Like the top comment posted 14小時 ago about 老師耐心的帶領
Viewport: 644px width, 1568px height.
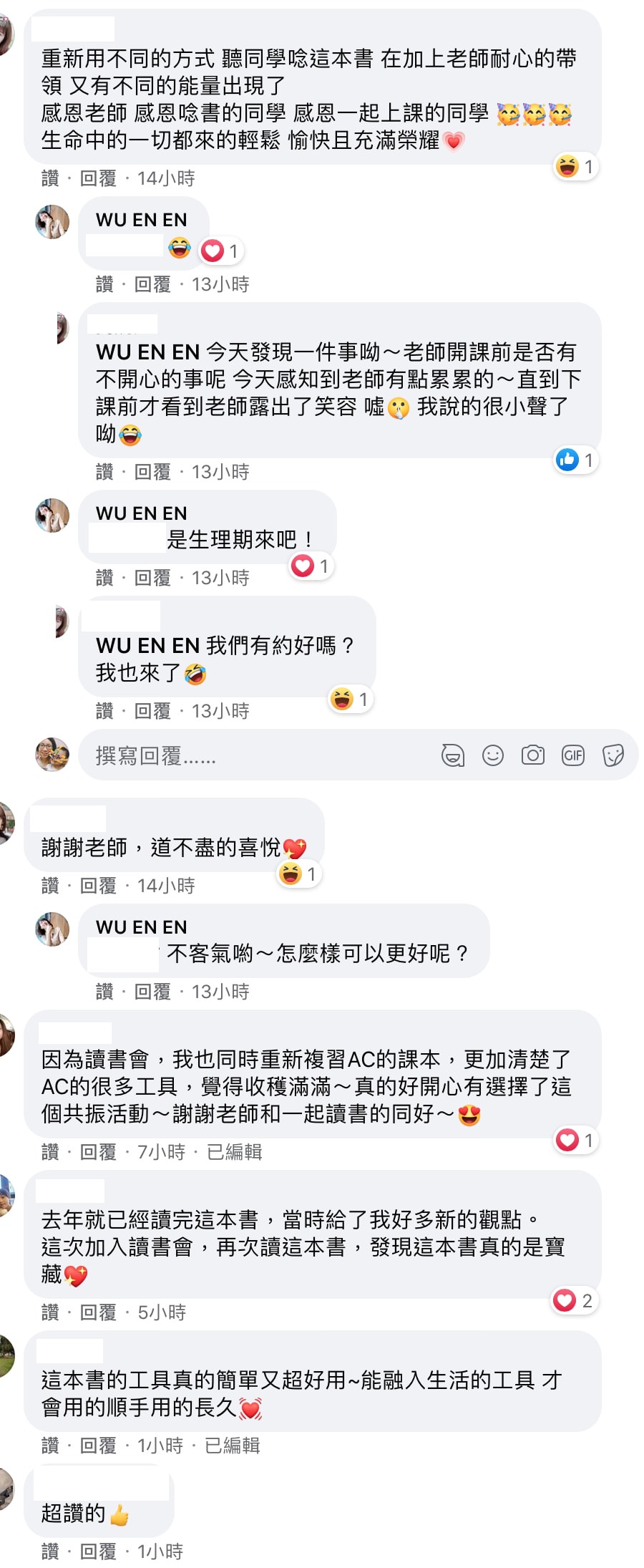coord(50,178)
